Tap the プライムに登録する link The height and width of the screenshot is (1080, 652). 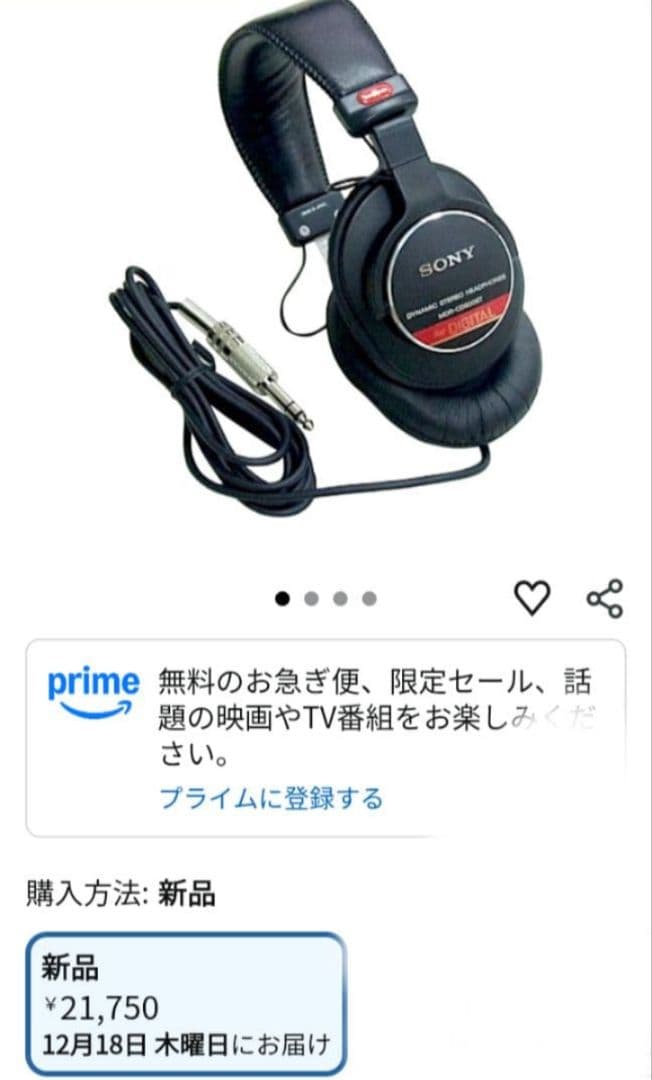270,798
